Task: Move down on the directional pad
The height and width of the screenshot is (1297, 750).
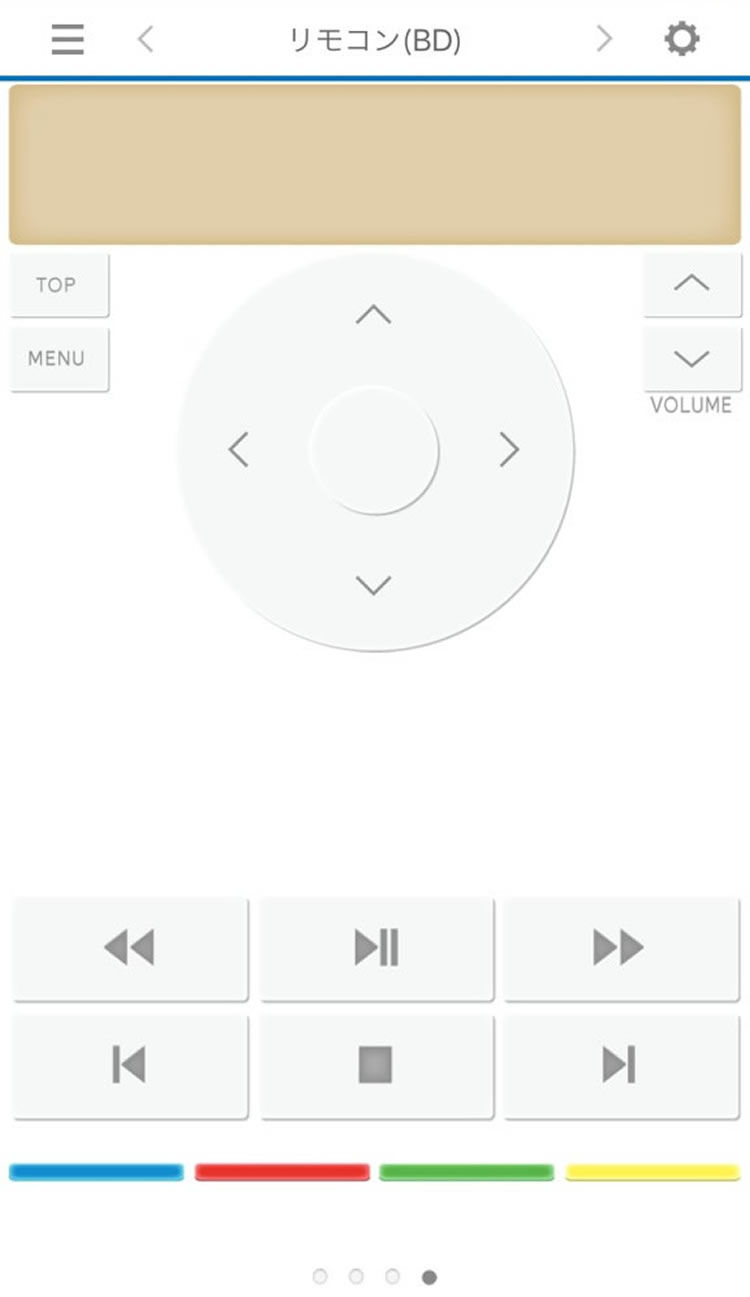Action: pyautogui.click(x=374, y=586)
